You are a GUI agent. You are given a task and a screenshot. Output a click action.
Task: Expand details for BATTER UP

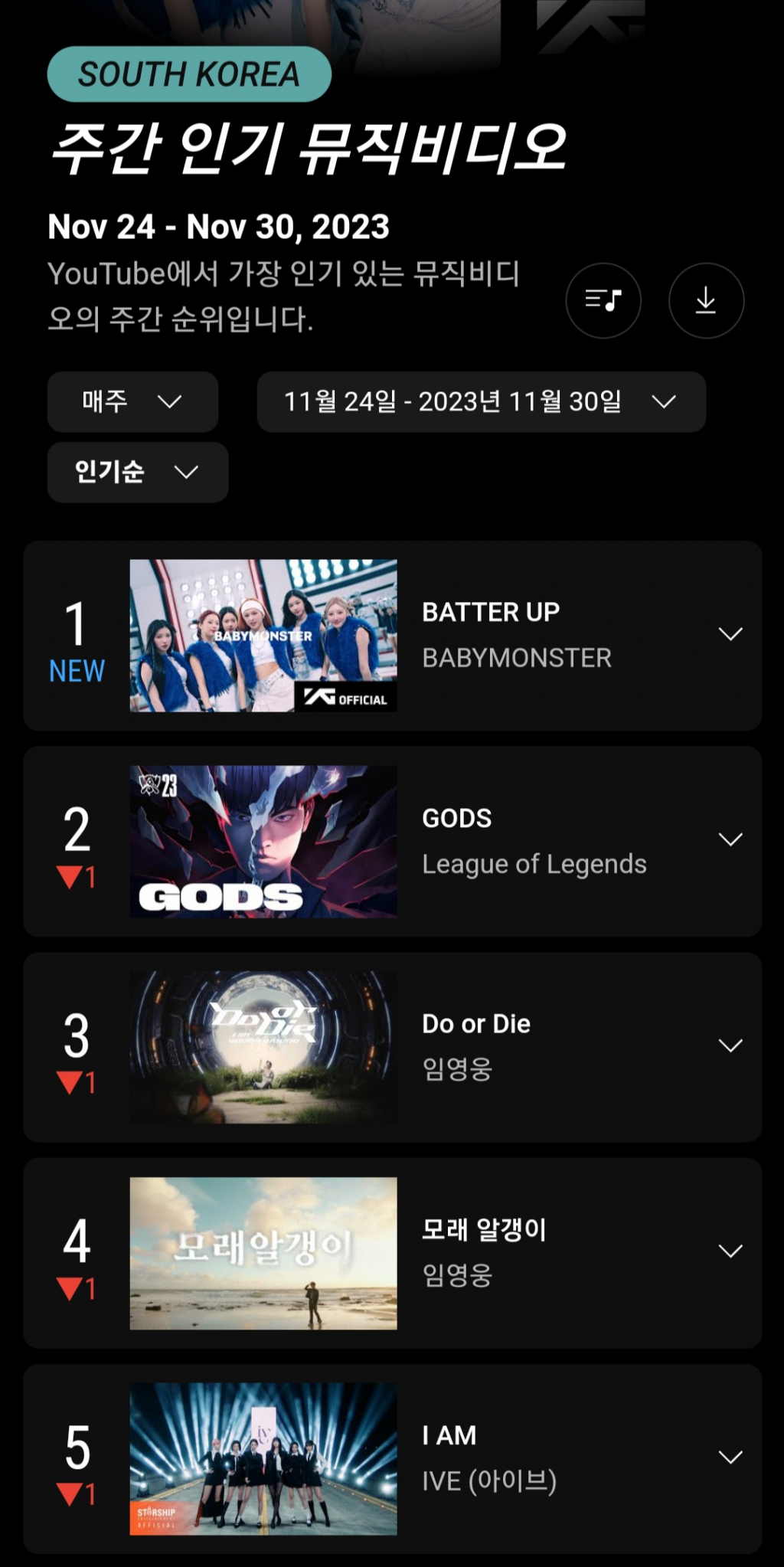(730, 634)
